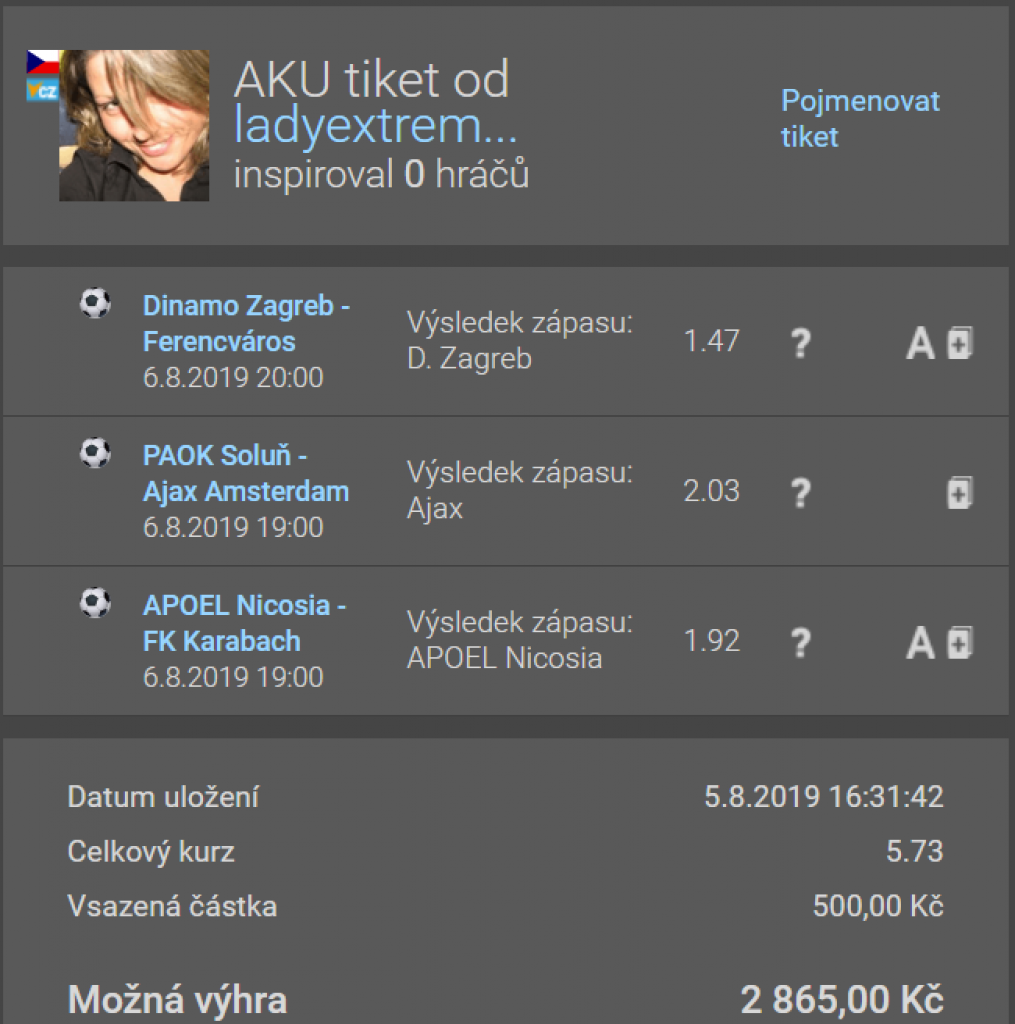Tap the question mark beside odds 1.92

[800, 643]
